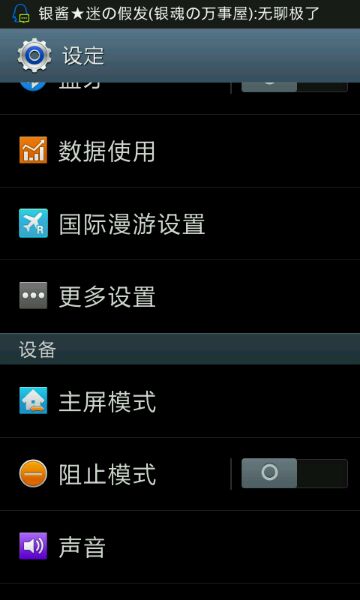Open 声音 settings

coord(180,546)
